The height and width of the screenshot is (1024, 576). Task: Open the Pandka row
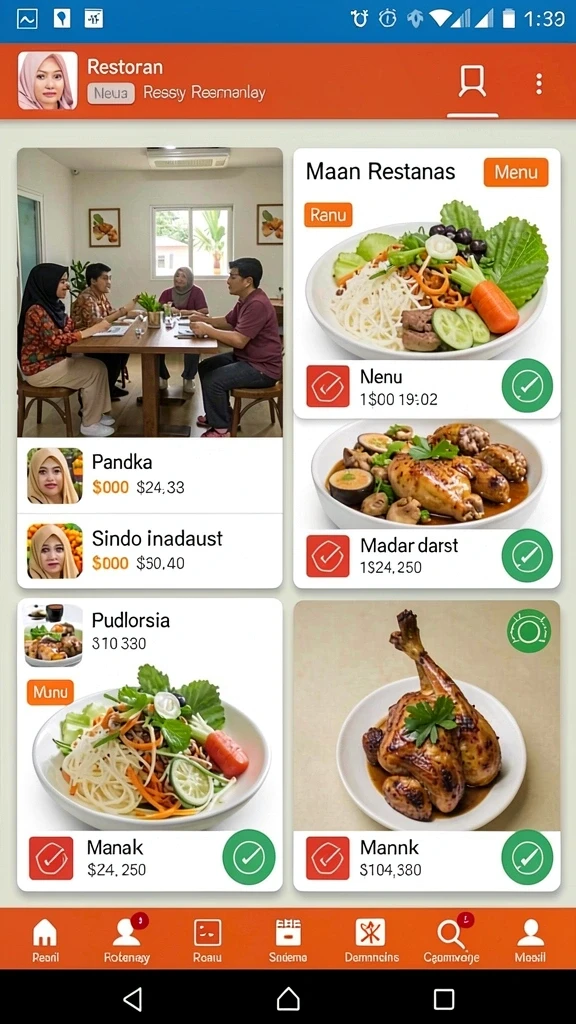tap(150, 475)
